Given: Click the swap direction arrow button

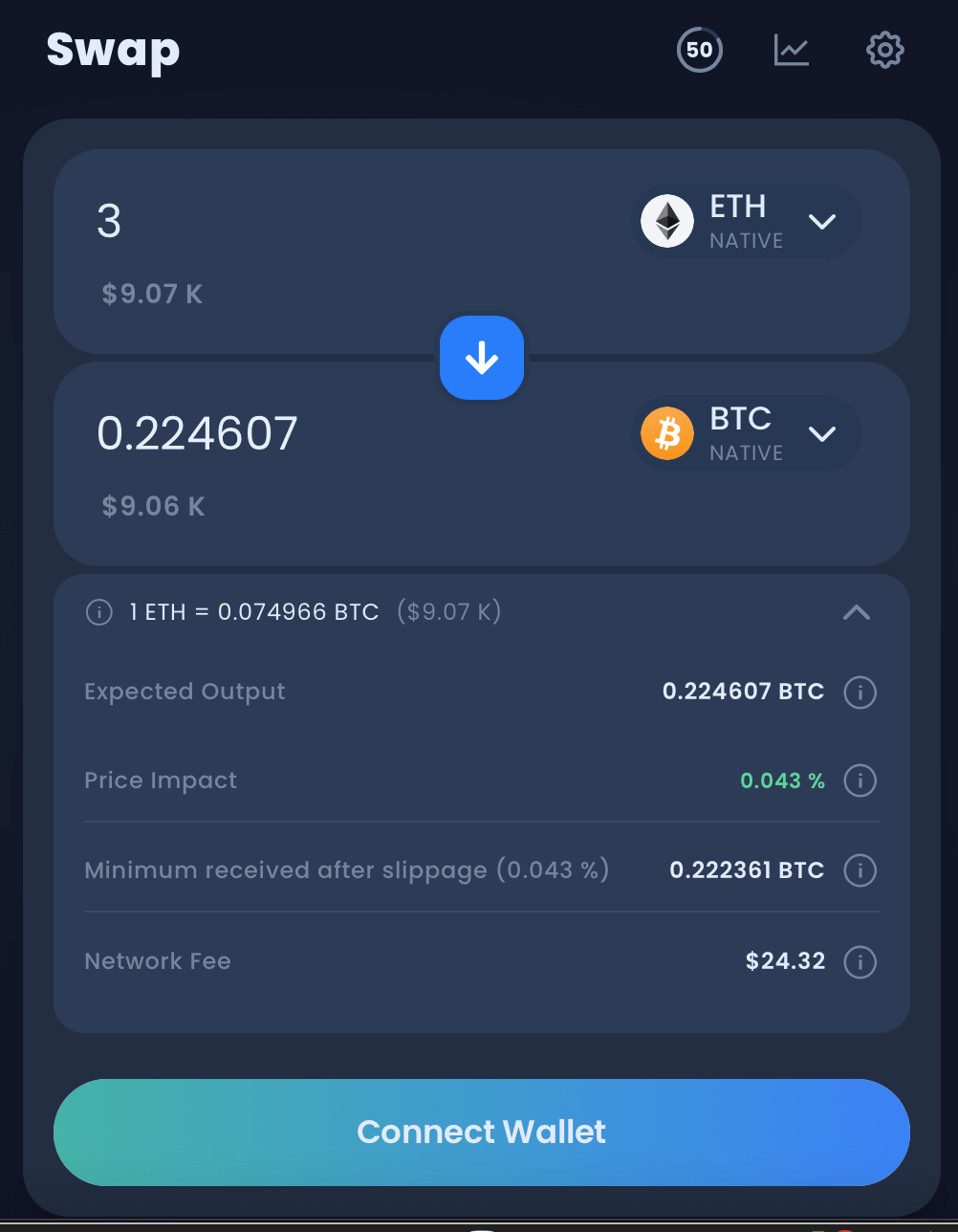Looking at the screenshot, I should click(x=481, y=358).
